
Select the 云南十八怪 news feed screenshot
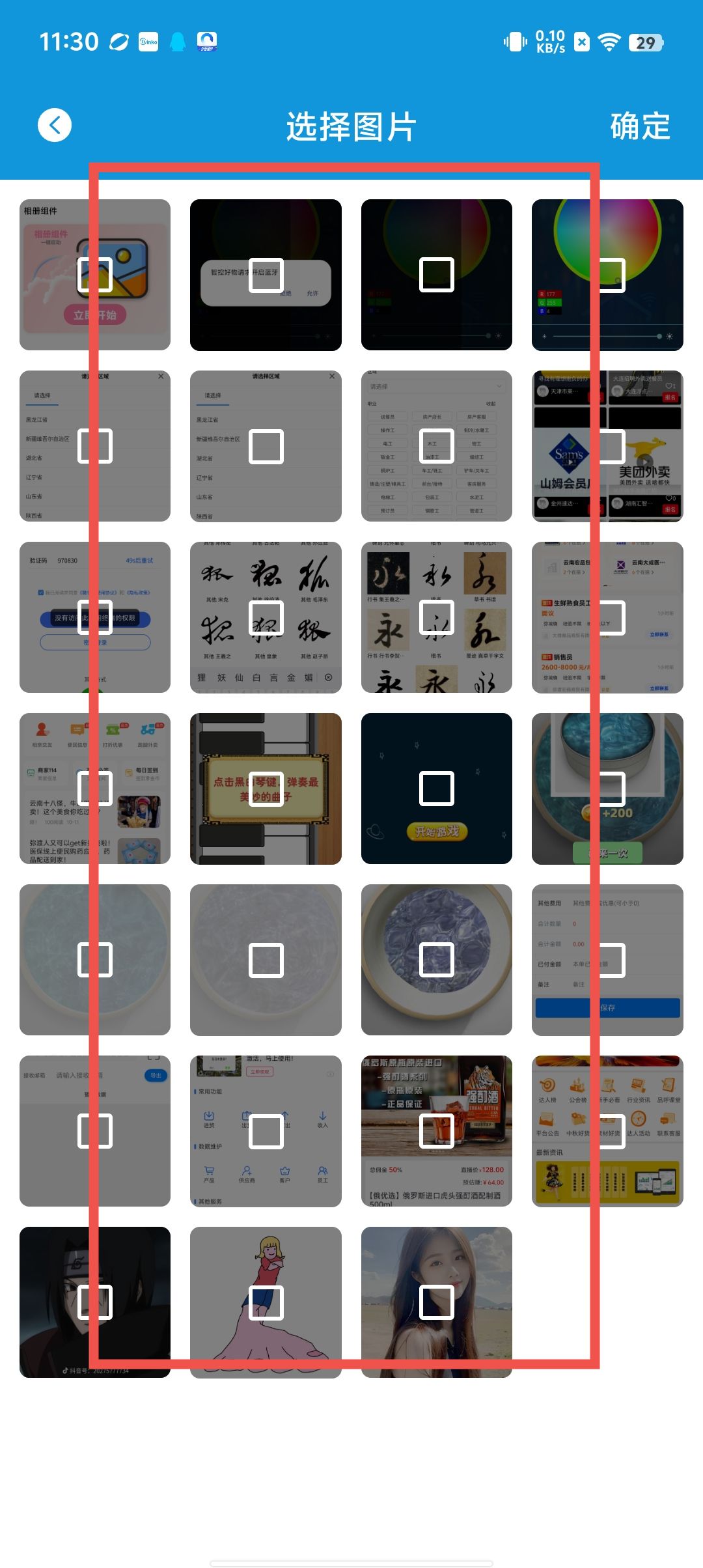95,789
